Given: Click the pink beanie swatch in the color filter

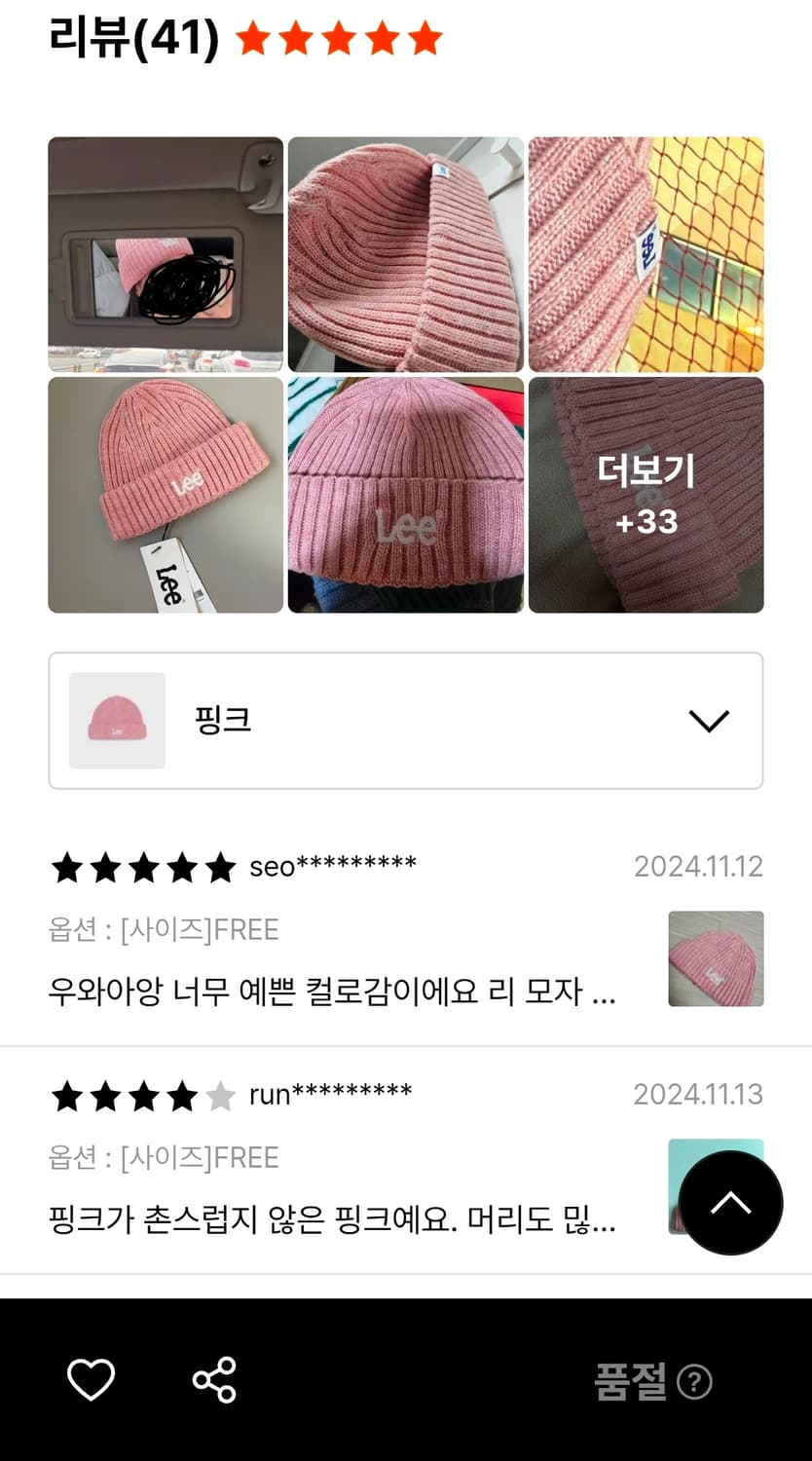Looking at the screenshot, I should point(117,721).
